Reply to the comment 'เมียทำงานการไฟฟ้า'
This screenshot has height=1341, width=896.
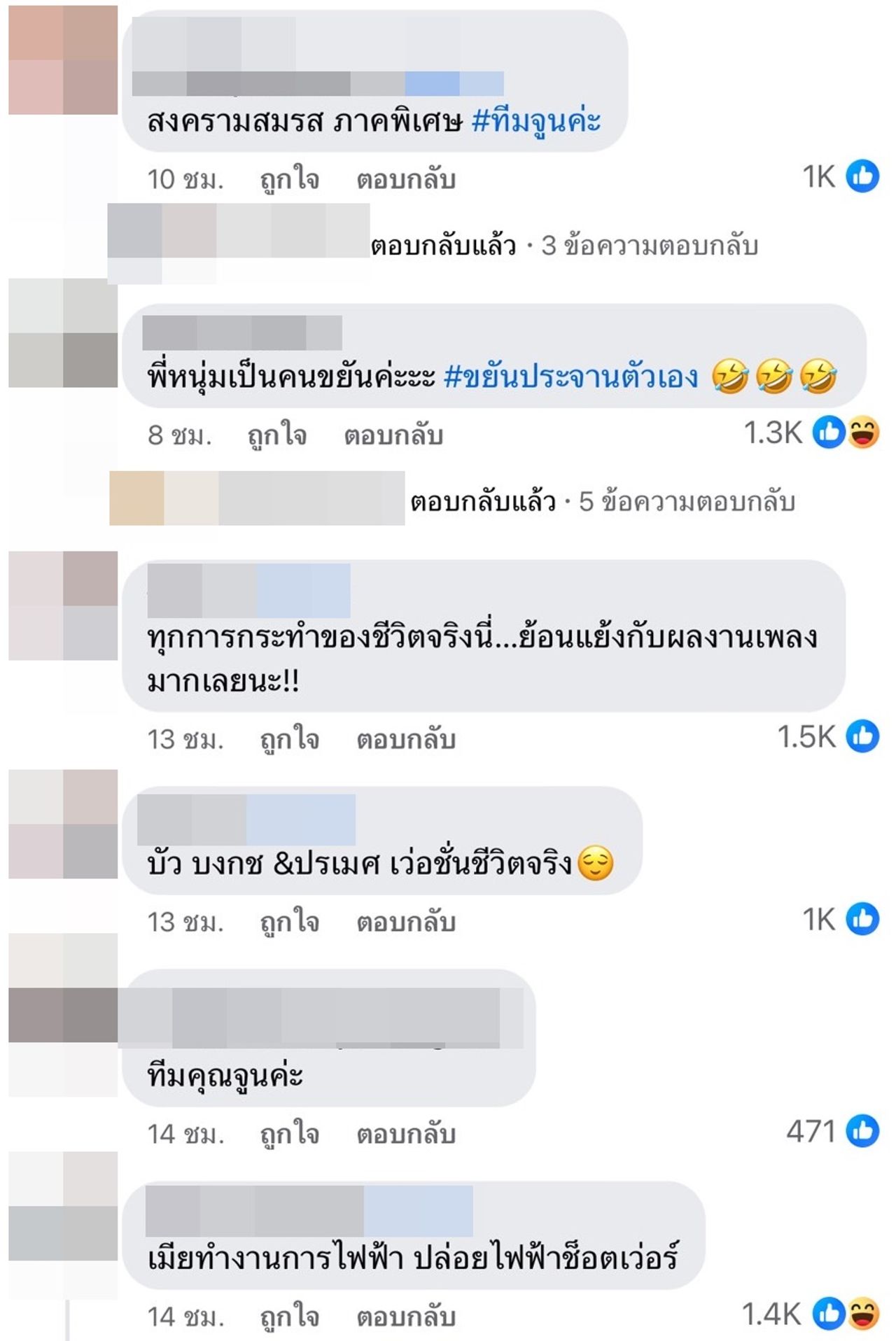click(405, 1317)
